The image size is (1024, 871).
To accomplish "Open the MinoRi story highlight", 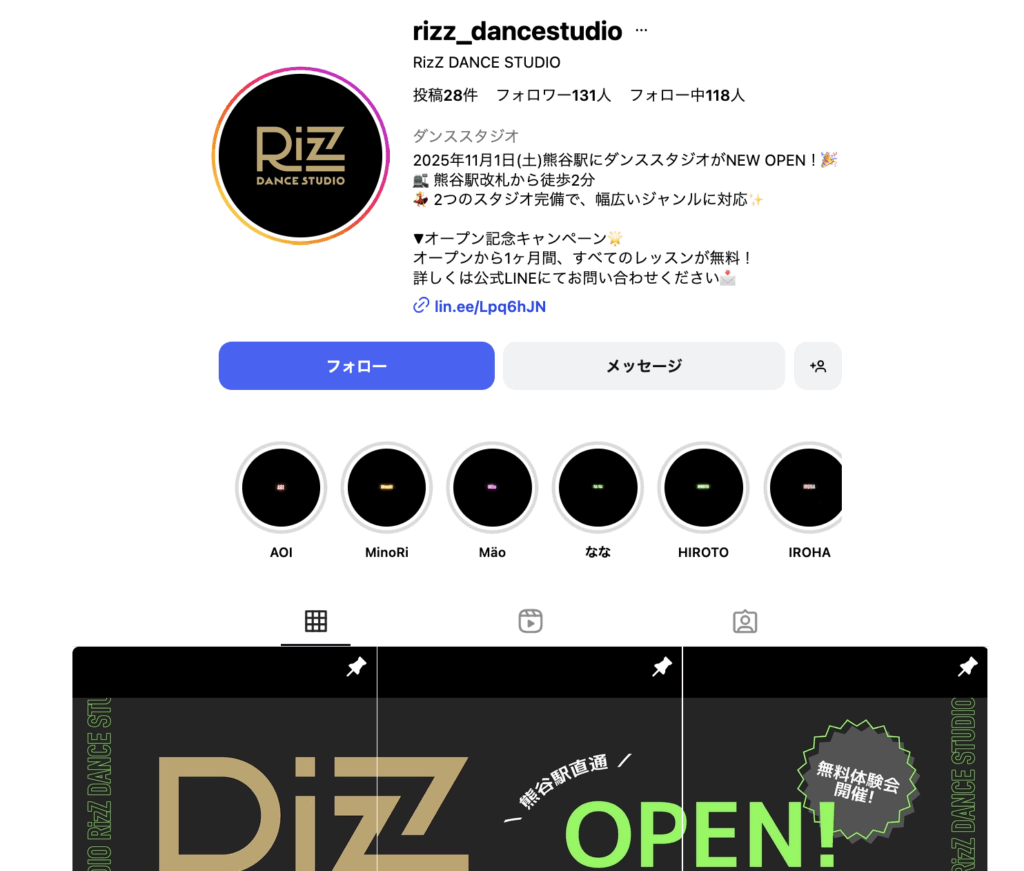I will click(x=387, y=488).
